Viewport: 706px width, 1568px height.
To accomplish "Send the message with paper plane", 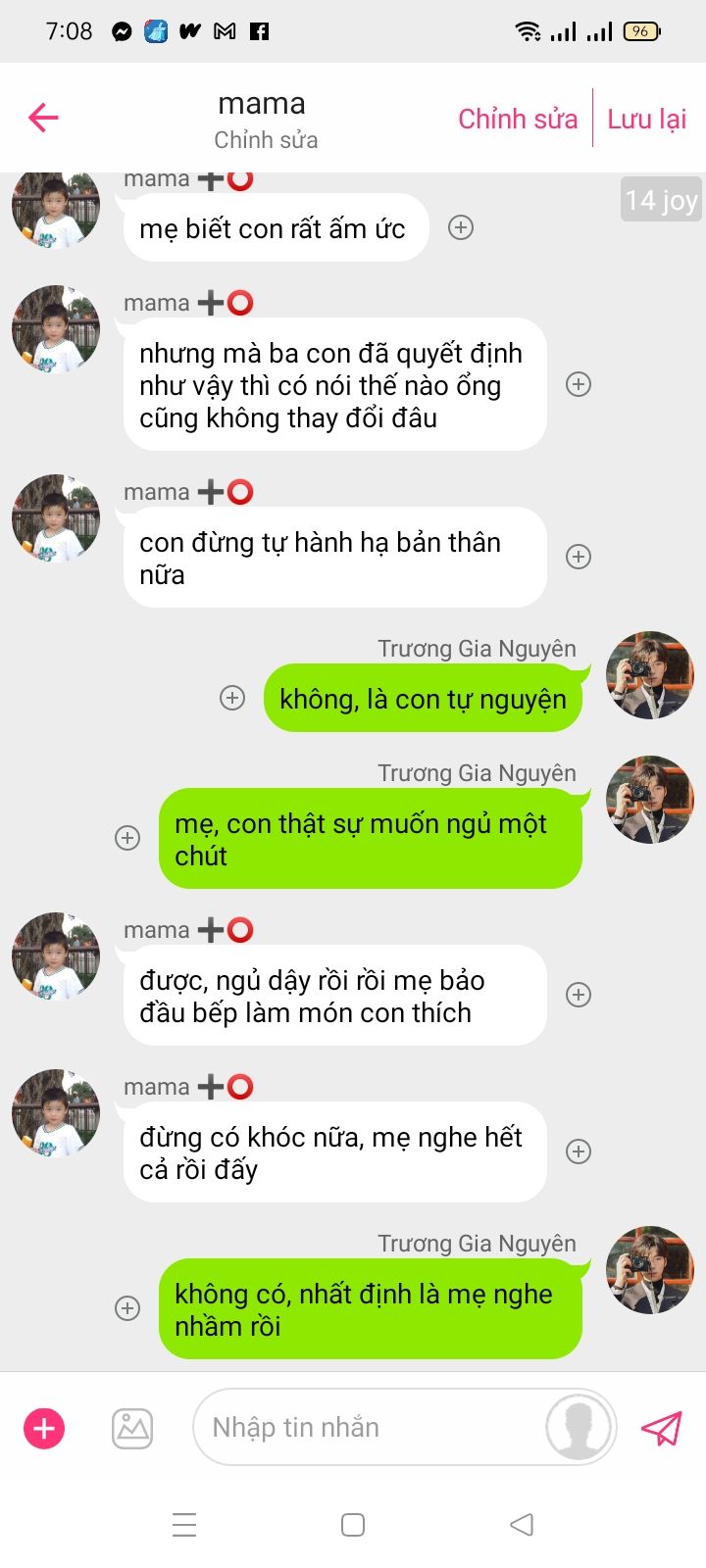I will pos(662,1428).
